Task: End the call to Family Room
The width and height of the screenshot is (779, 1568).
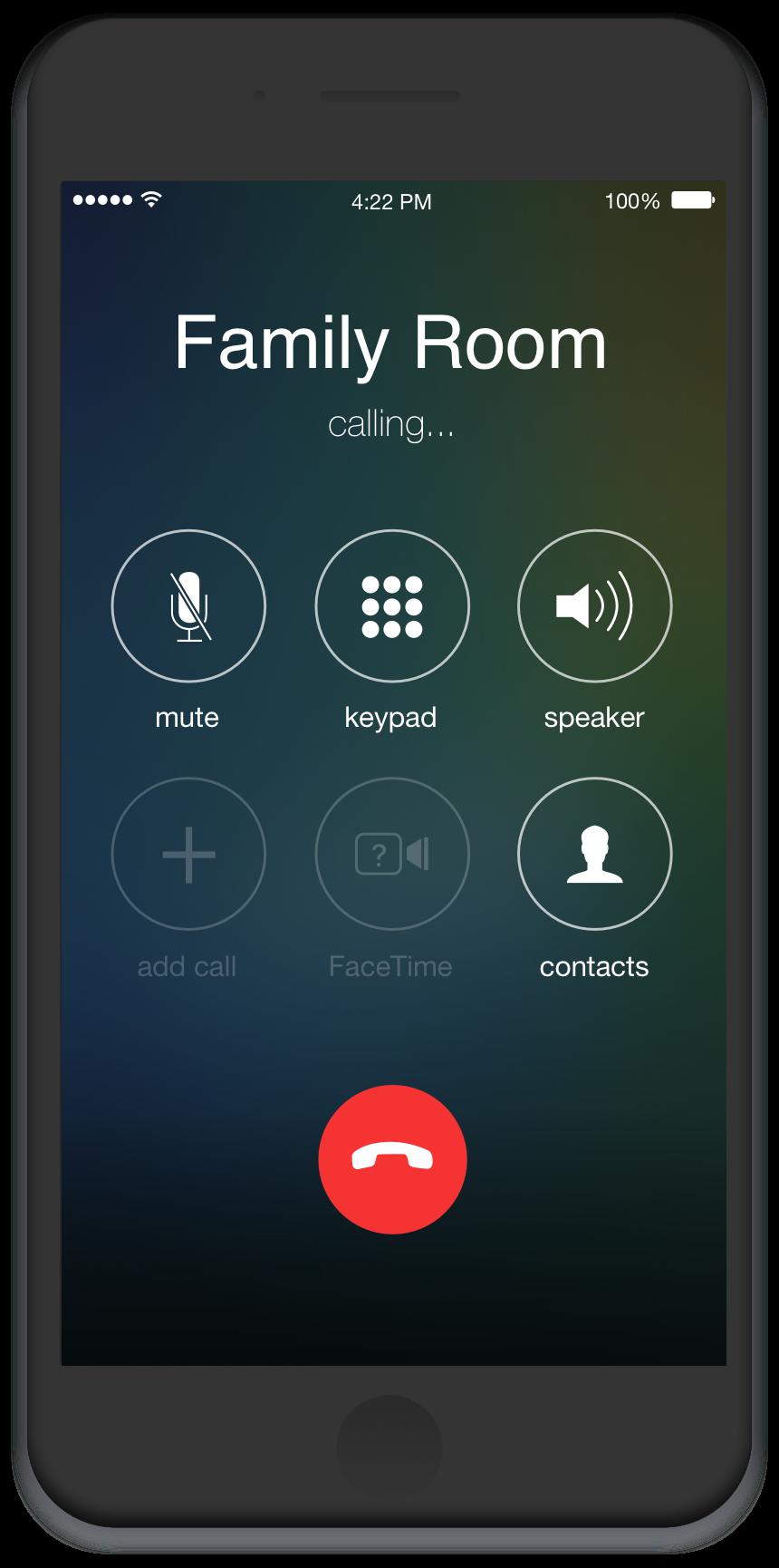Action: pos(392,1159)
